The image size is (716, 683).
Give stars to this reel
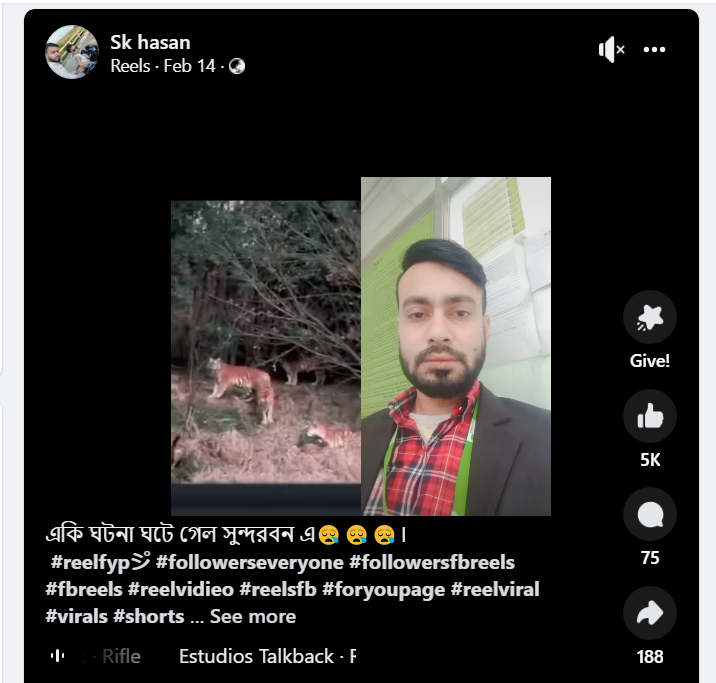(650, 319)
